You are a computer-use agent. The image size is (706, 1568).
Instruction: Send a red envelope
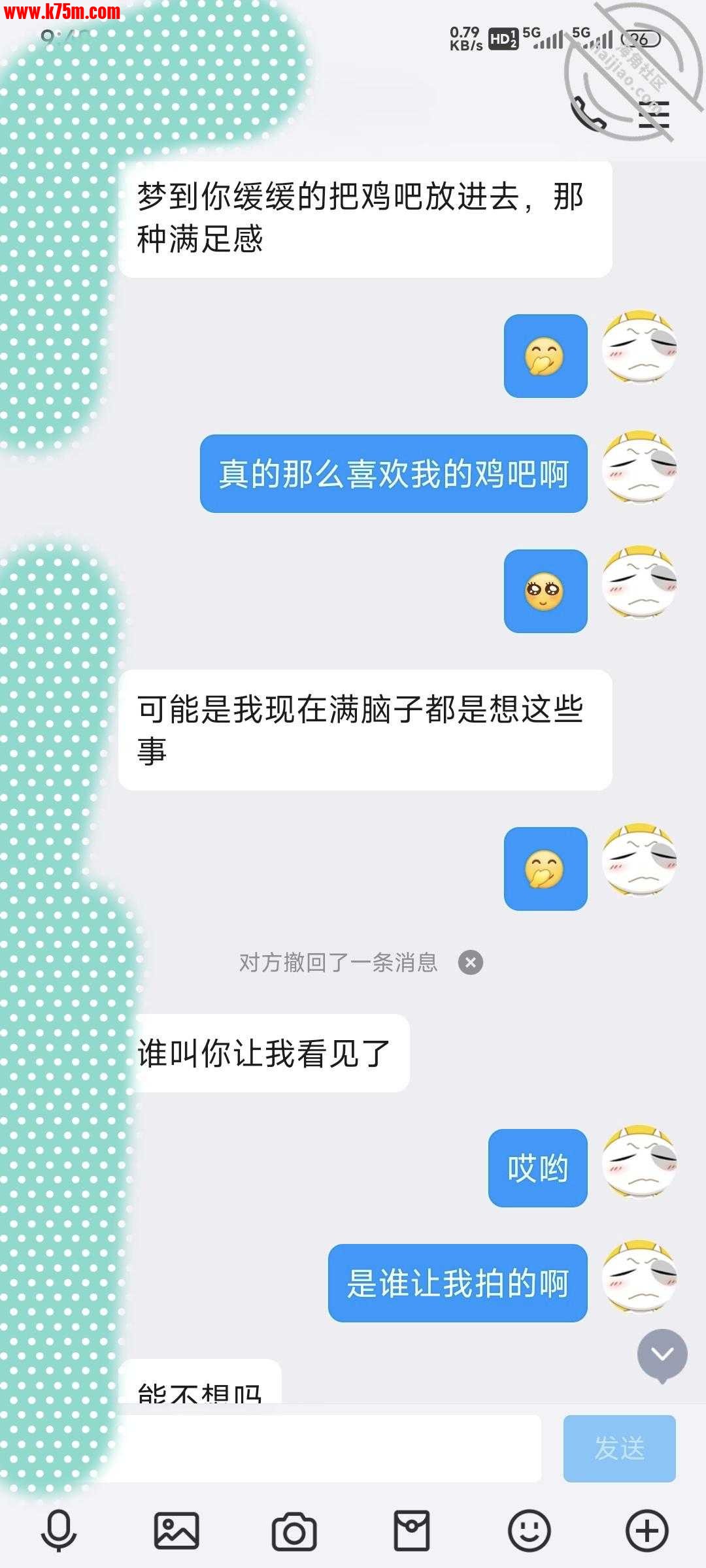(412, 1531)
